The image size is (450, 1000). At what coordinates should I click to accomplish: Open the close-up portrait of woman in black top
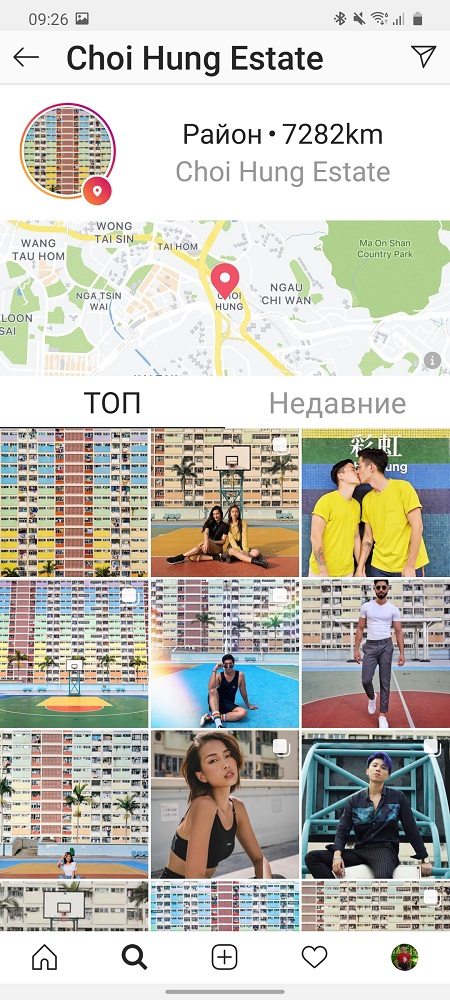pyautogui.click(x=225, y=804)
